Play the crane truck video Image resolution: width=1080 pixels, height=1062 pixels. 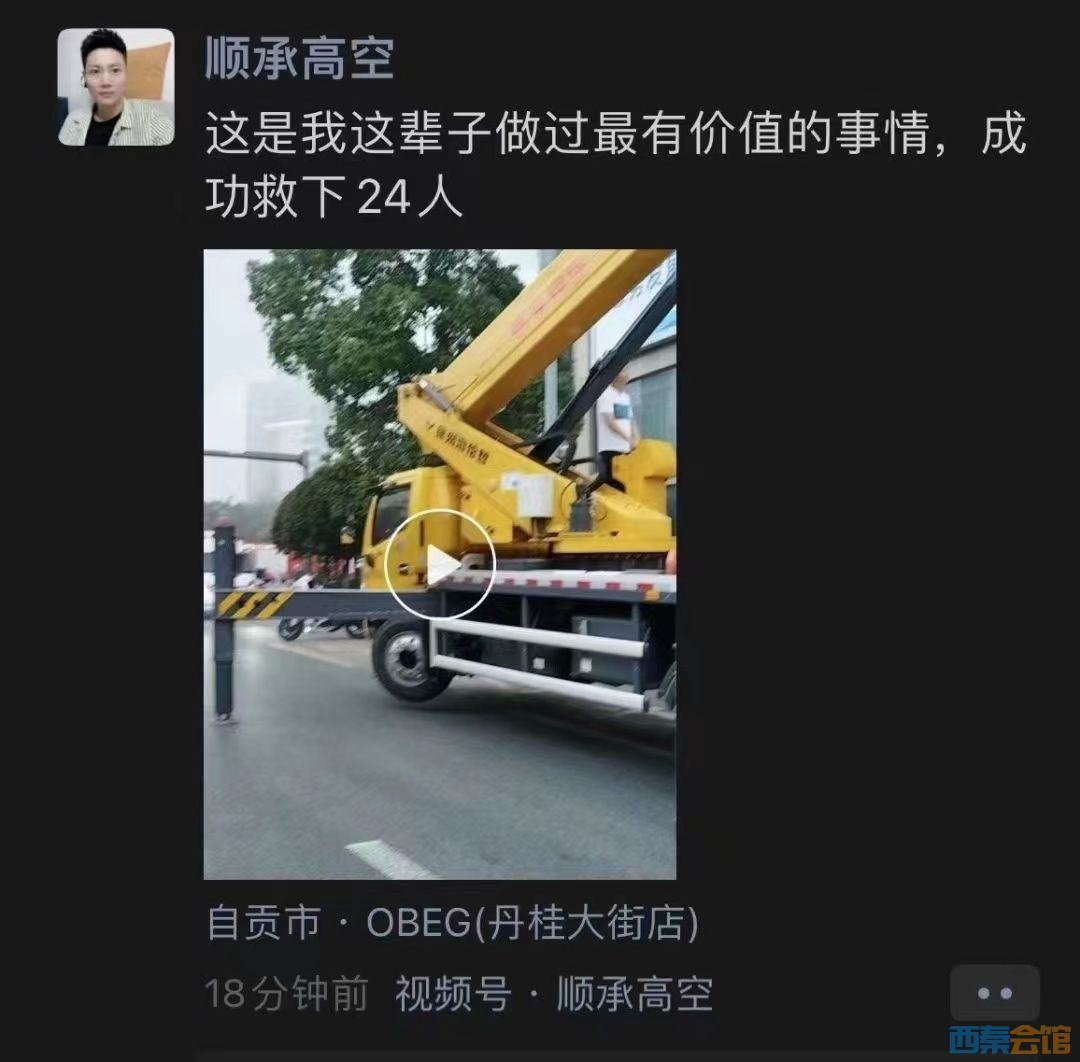440,565
